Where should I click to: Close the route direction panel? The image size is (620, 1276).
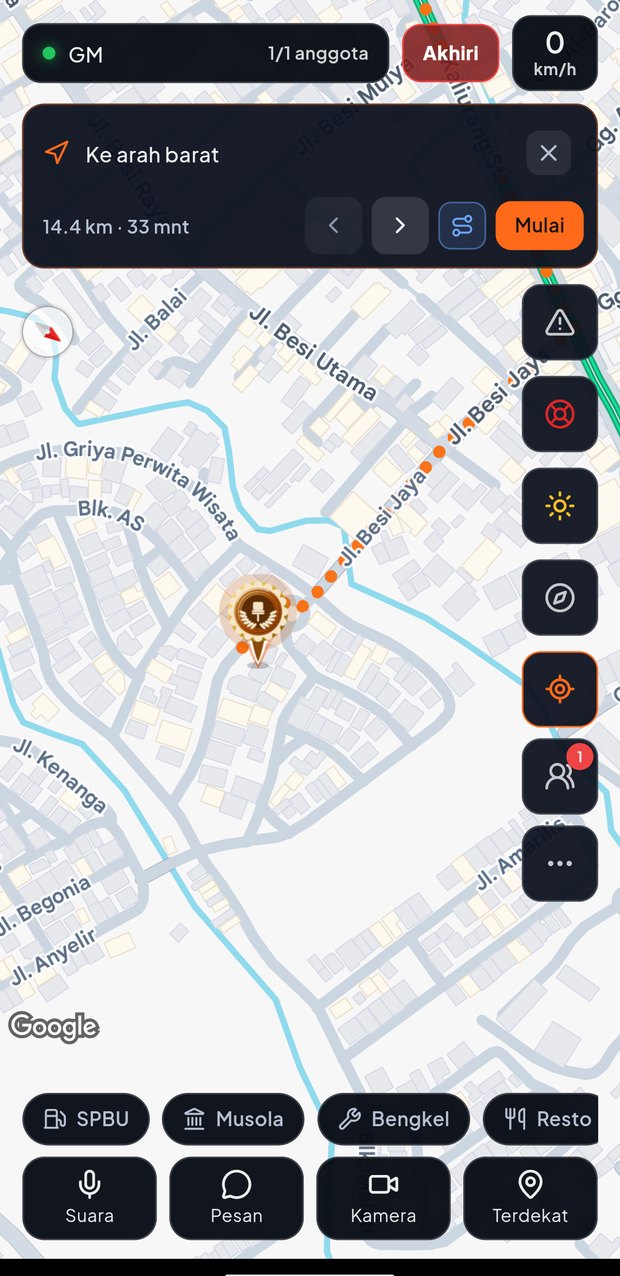click(548, 153)
